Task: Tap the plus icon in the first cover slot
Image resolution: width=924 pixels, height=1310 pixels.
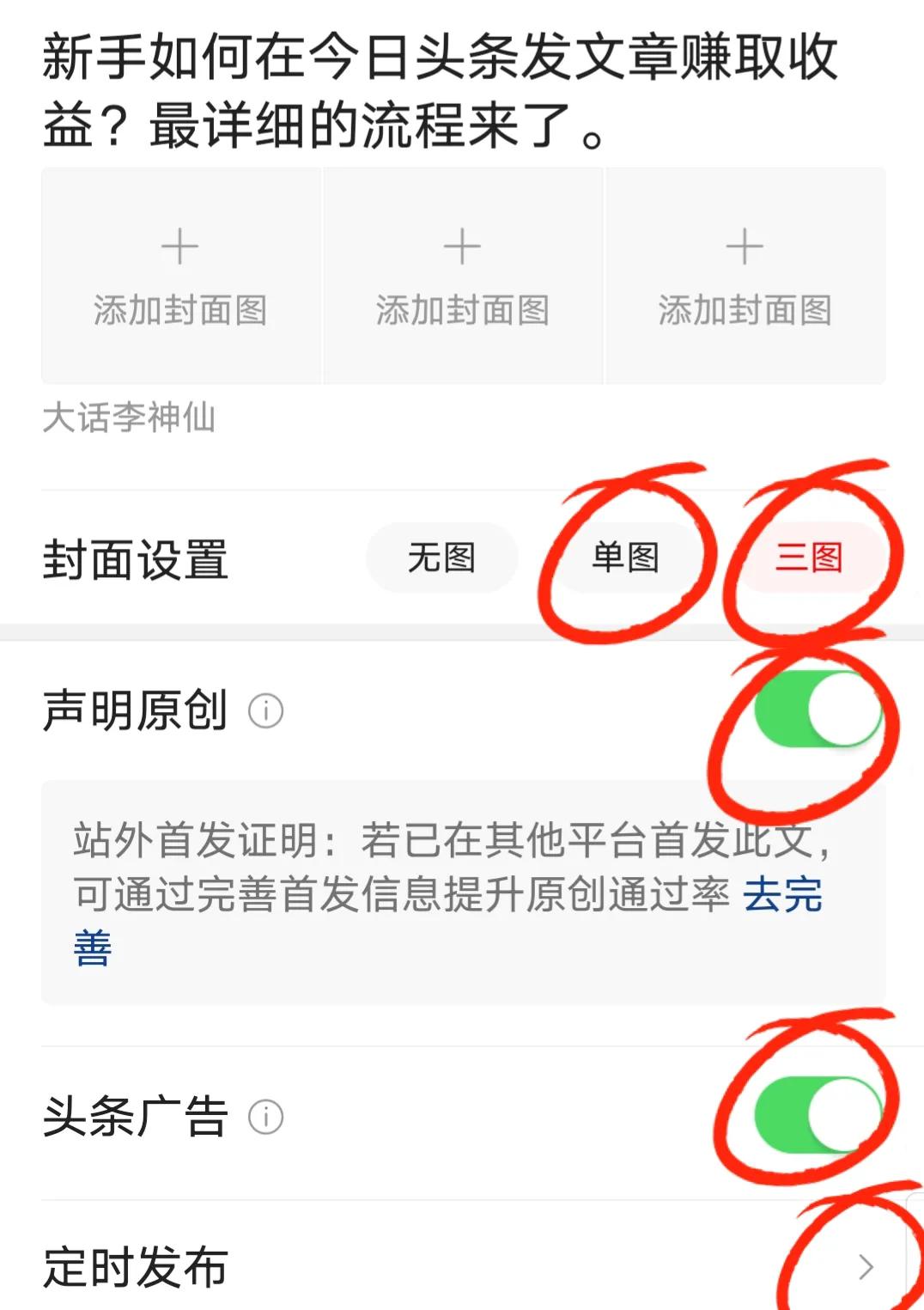Action: [x=180, y=245]
